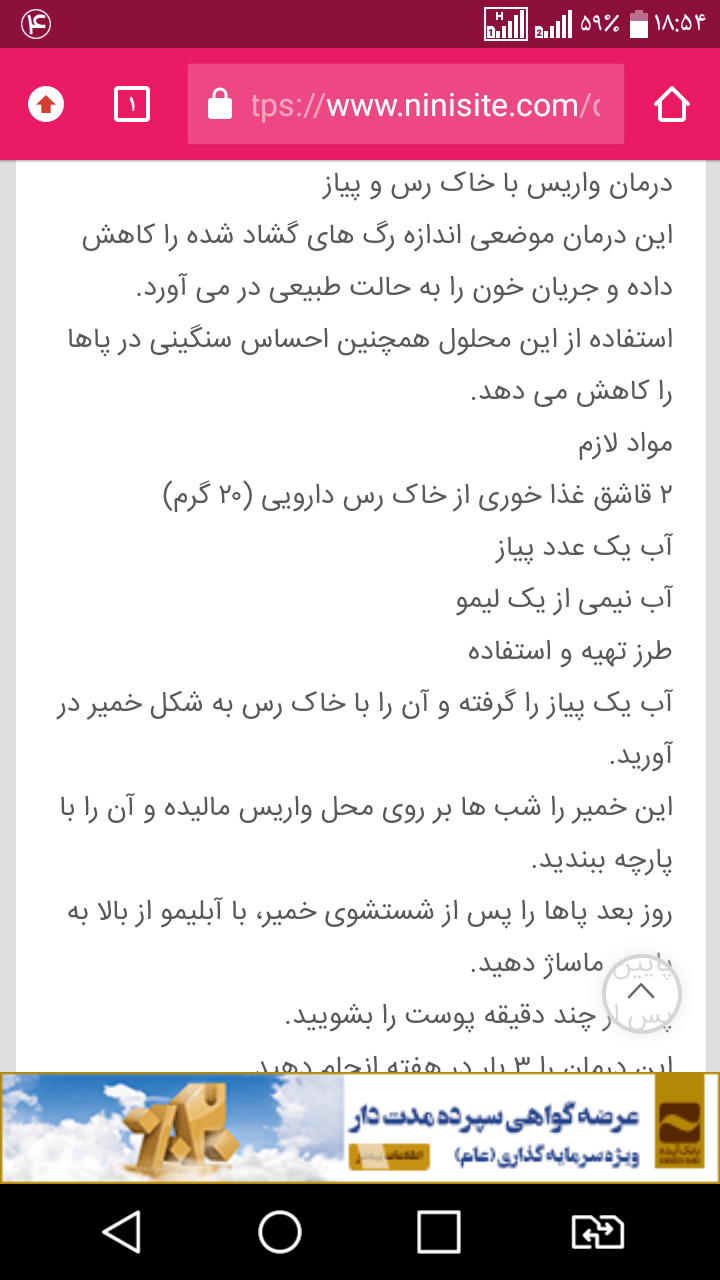
Task: Go back using the system back button
Action: [122, 1232]
